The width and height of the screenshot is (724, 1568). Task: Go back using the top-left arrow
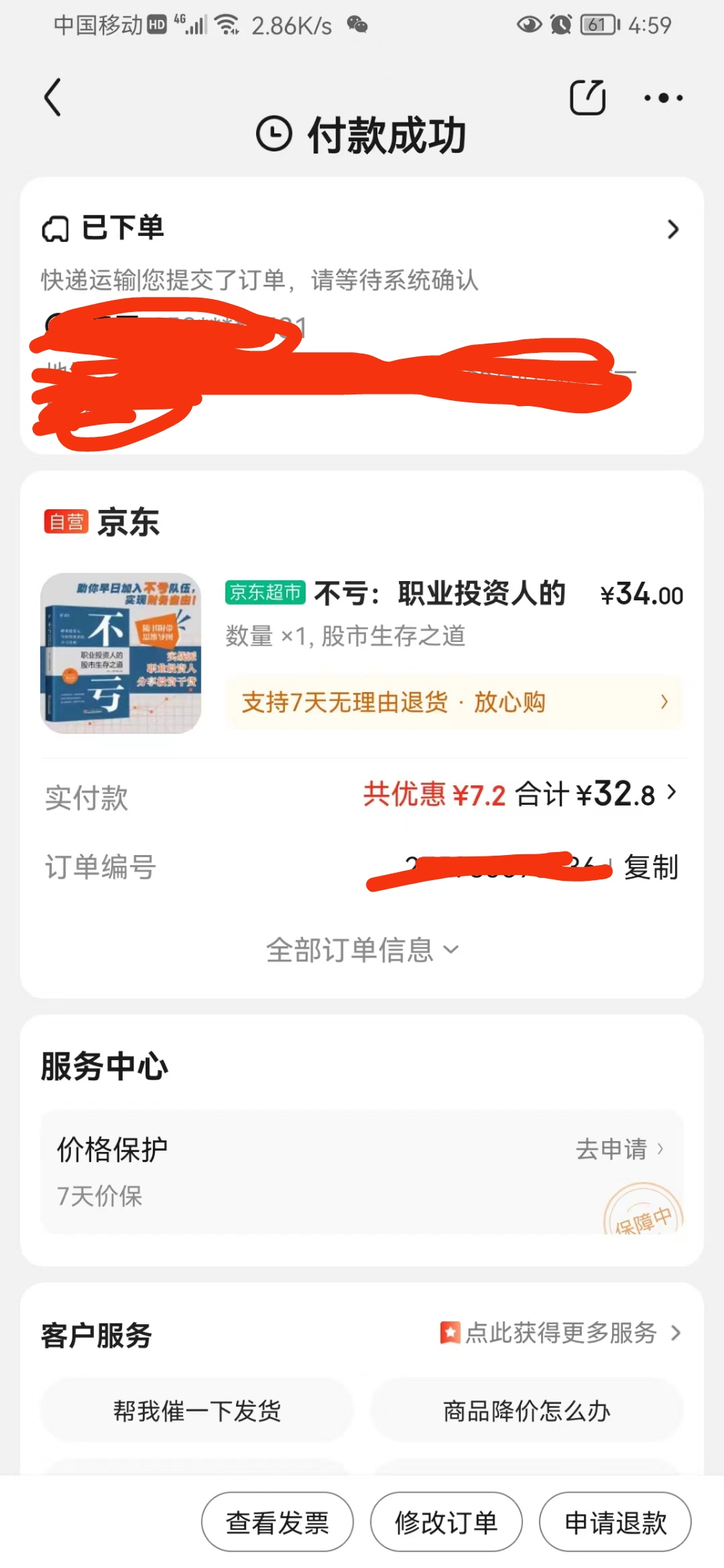[52, 97]
